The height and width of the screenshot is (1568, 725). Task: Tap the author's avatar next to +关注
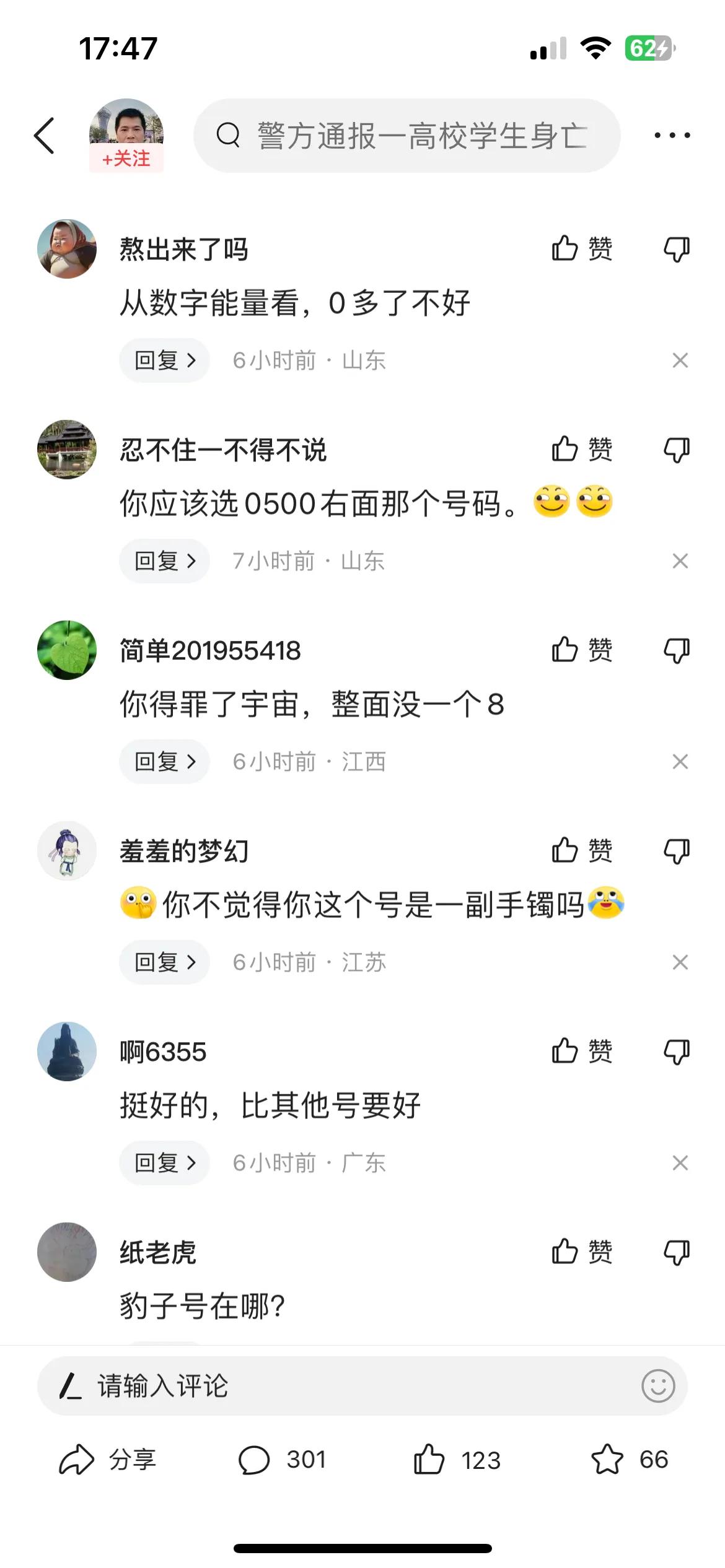128,124
